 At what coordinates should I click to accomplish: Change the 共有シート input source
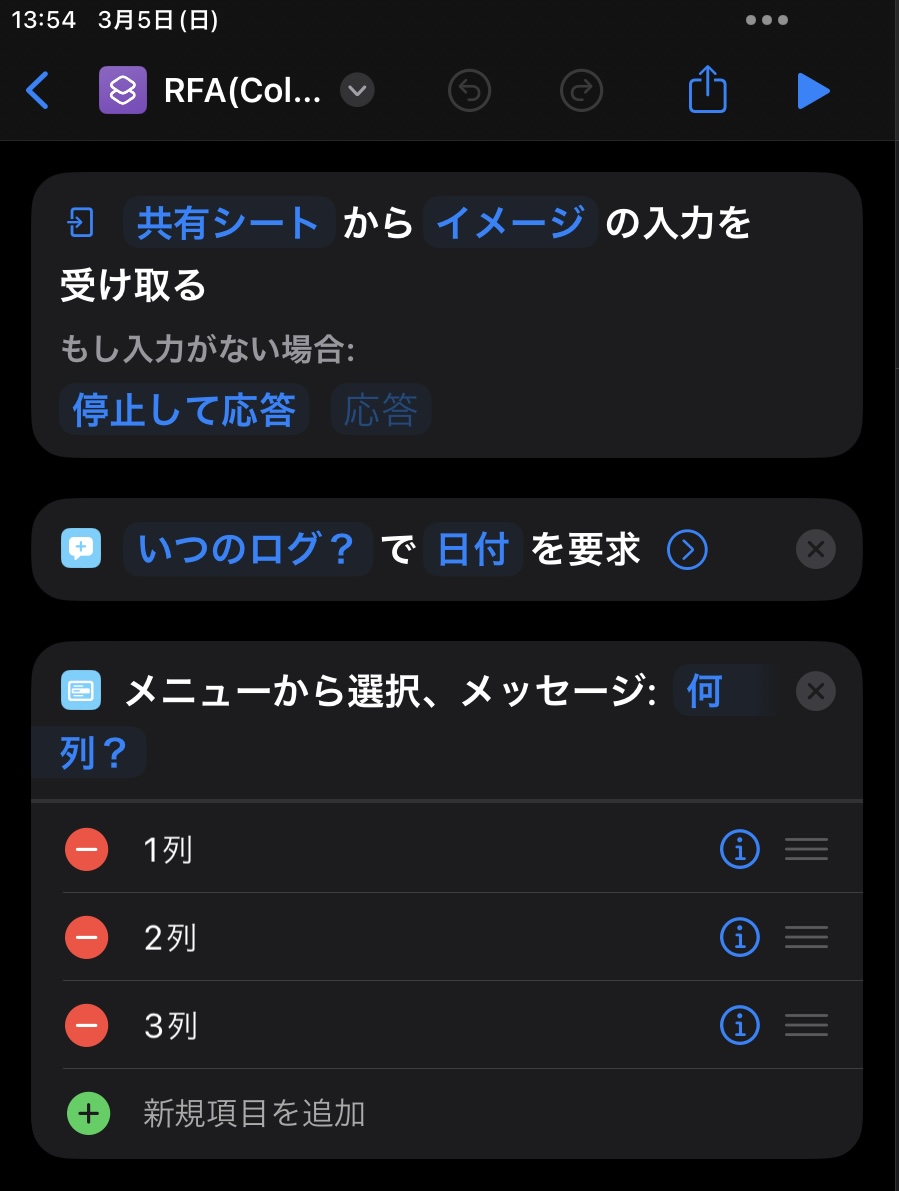[x=228, y=222]
